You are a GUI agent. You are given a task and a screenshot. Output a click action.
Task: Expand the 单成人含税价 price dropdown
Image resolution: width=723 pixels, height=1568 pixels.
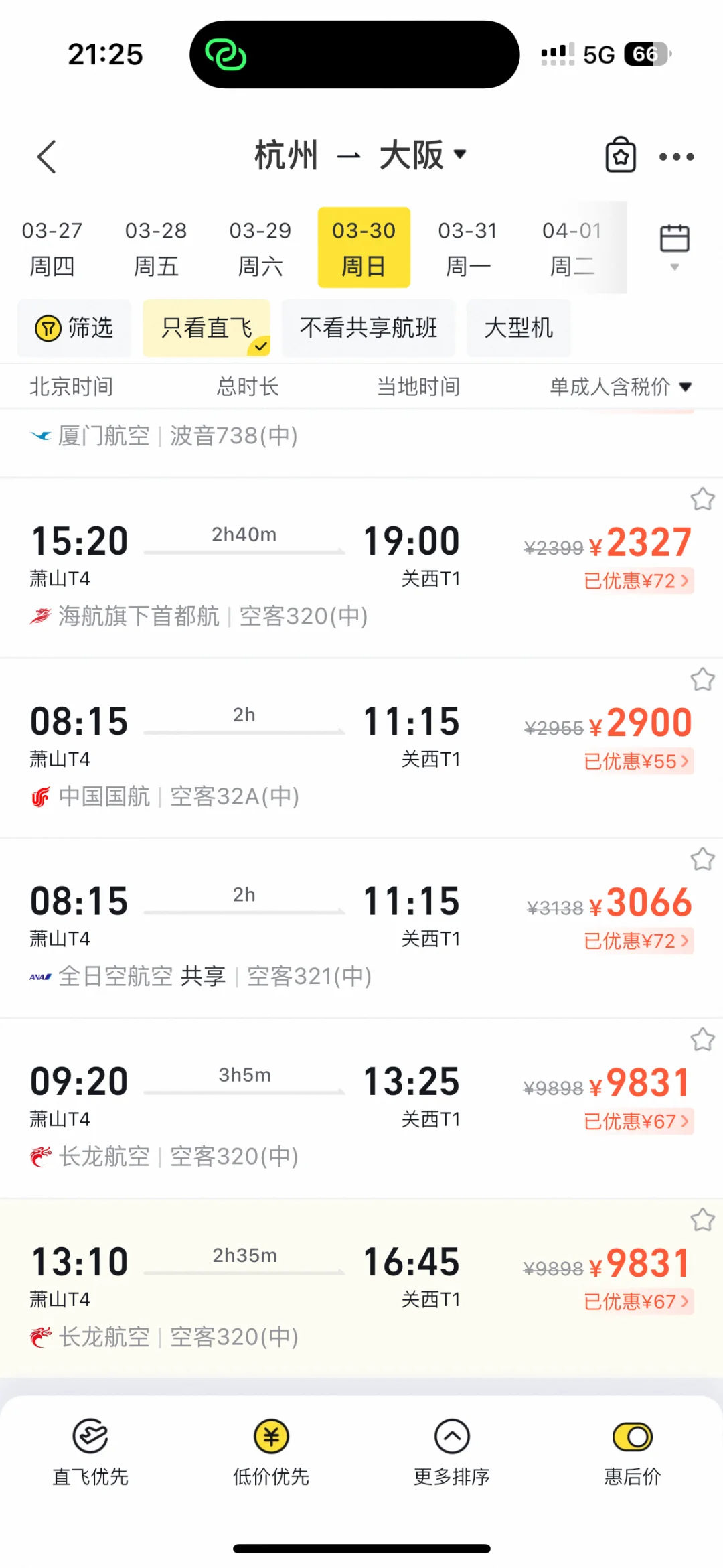[x=621, y=386]
